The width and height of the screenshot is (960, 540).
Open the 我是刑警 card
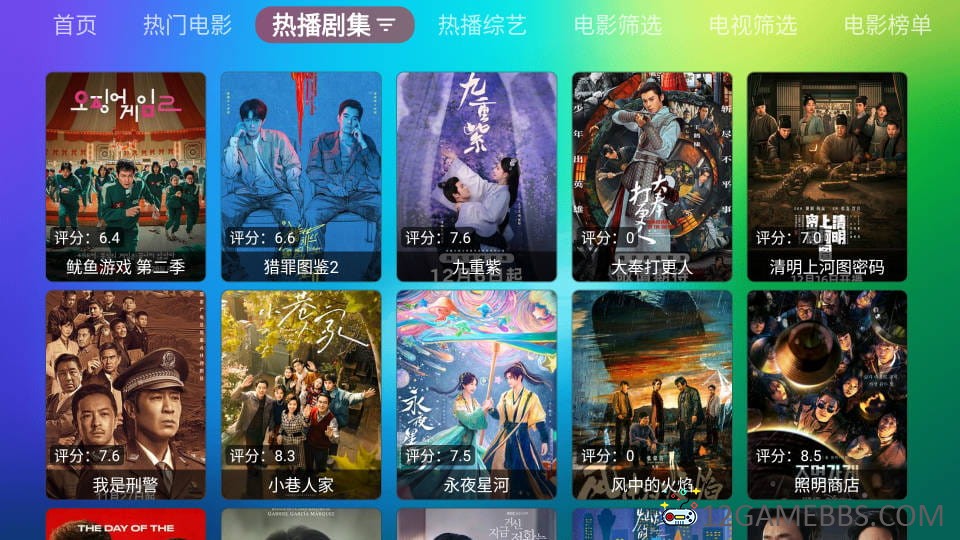(126, 394)
